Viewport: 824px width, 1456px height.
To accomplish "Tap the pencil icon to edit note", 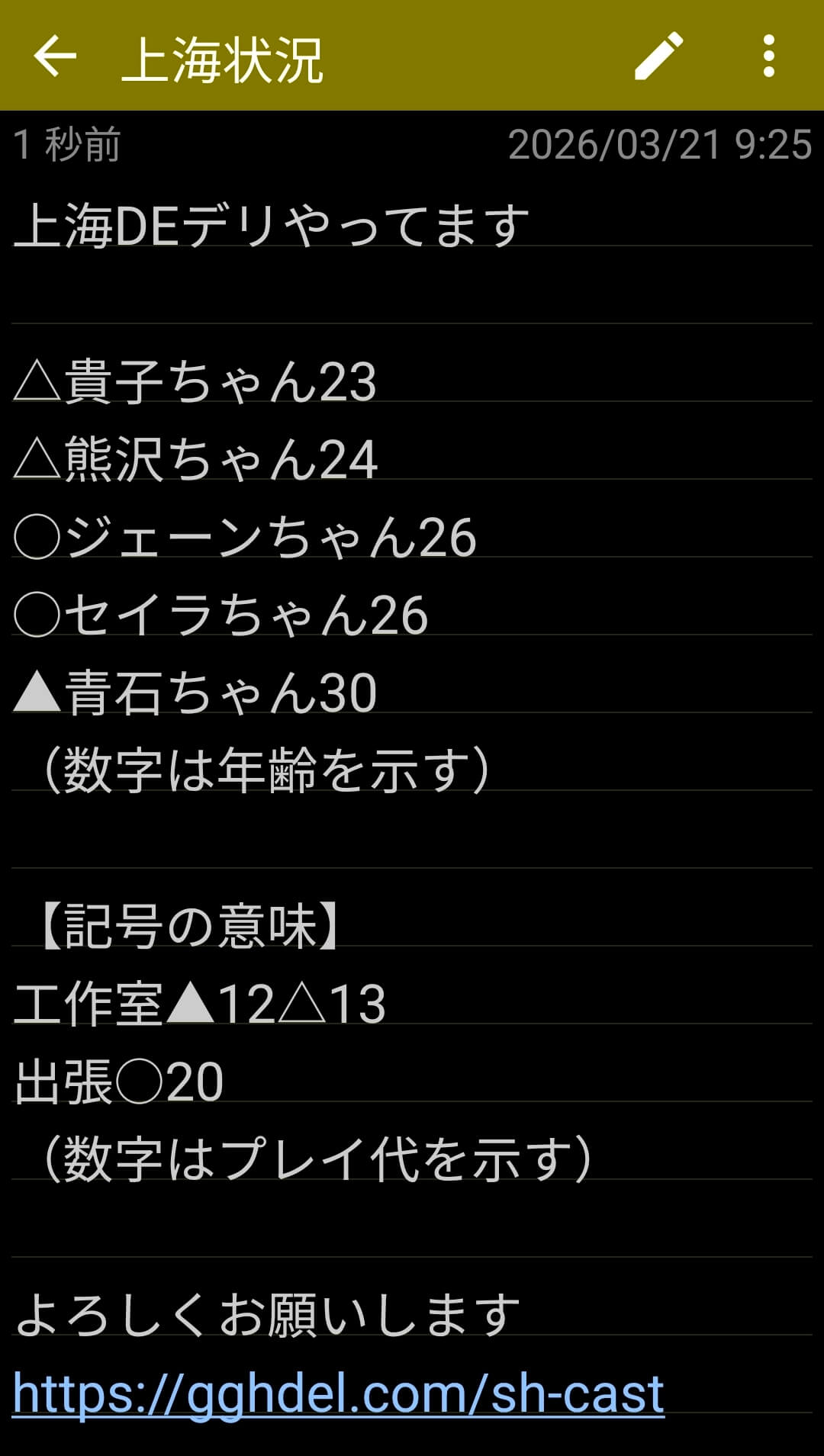I will [x=658, y=56].
